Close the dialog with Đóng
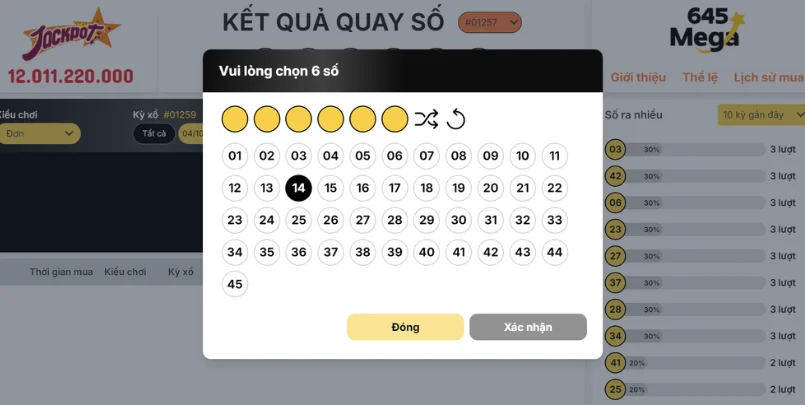The width and height of the screenshot is (805, 405). [405, 327]
